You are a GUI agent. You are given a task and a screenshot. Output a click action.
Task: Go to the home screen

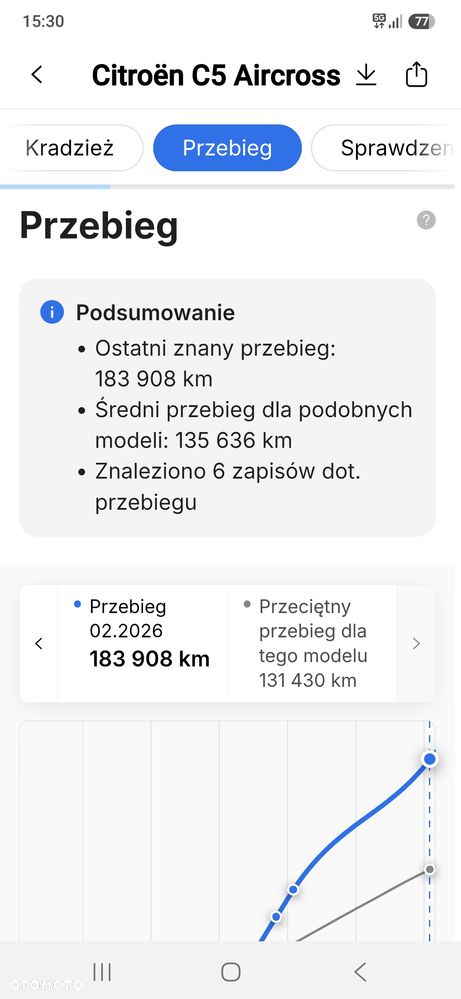(230, 972)
